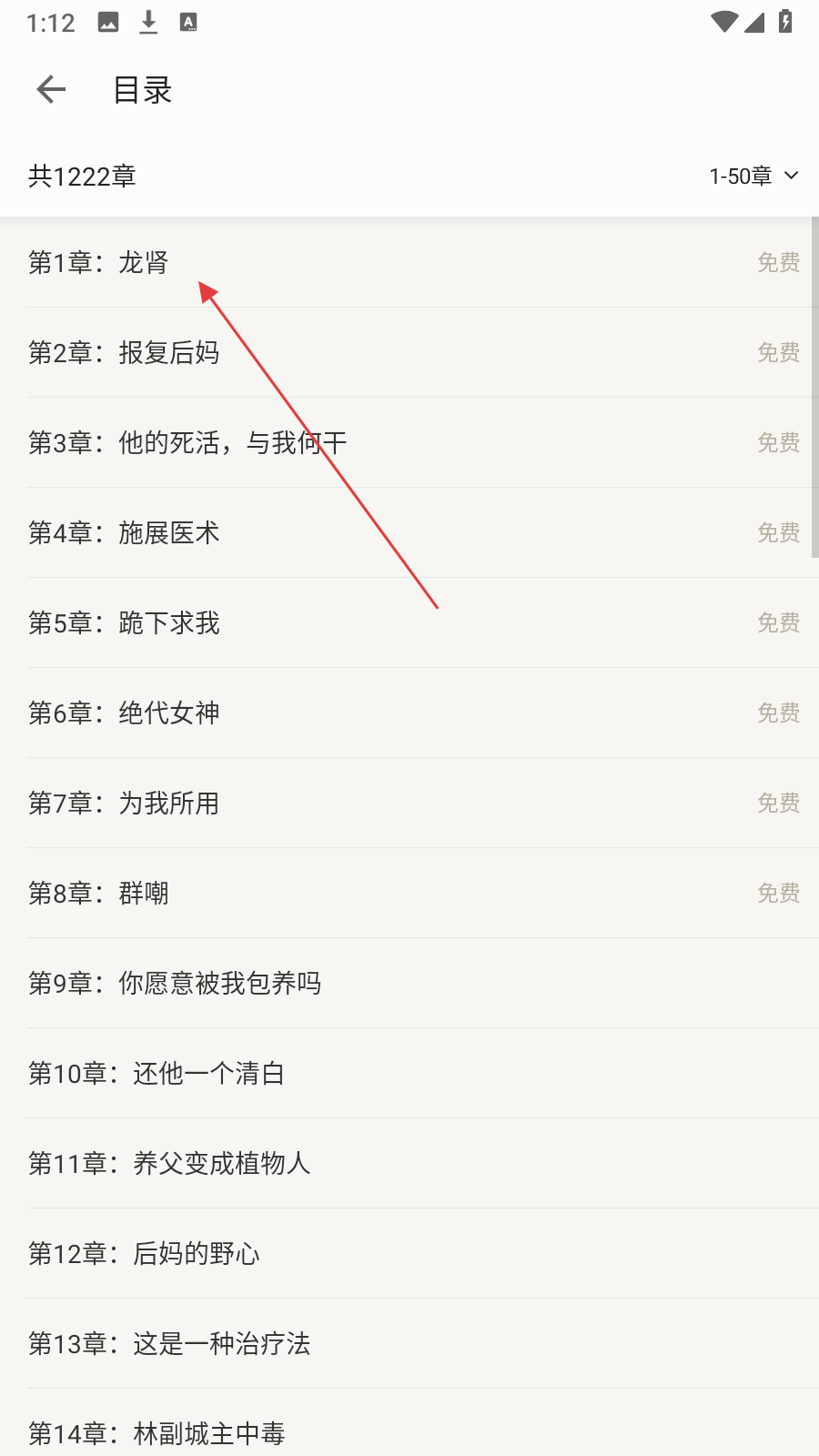The height and width of the screenshot is (1456, 819).
Task: Open 第7章：为我所用
Action: coord(409,804)
